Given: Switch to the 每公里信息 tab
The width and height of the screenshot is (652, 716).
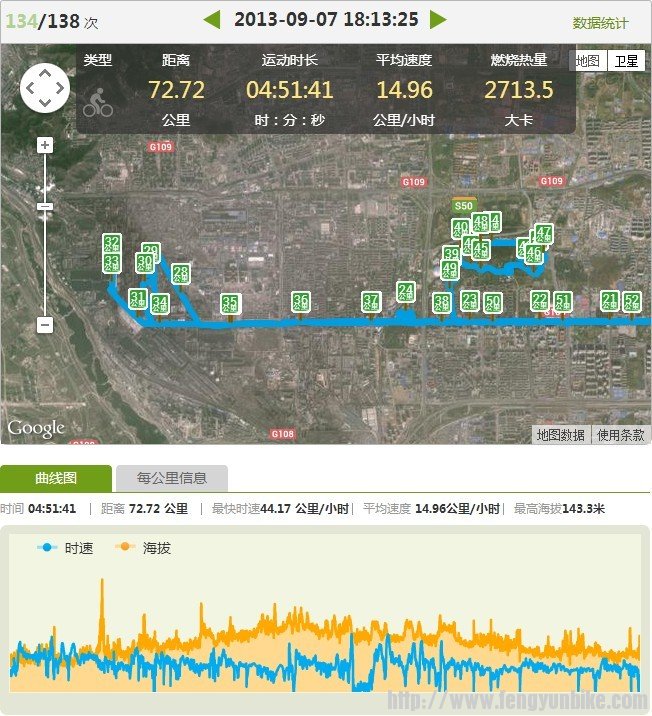Looking at the screenshot, I should [x=172, y=478].
